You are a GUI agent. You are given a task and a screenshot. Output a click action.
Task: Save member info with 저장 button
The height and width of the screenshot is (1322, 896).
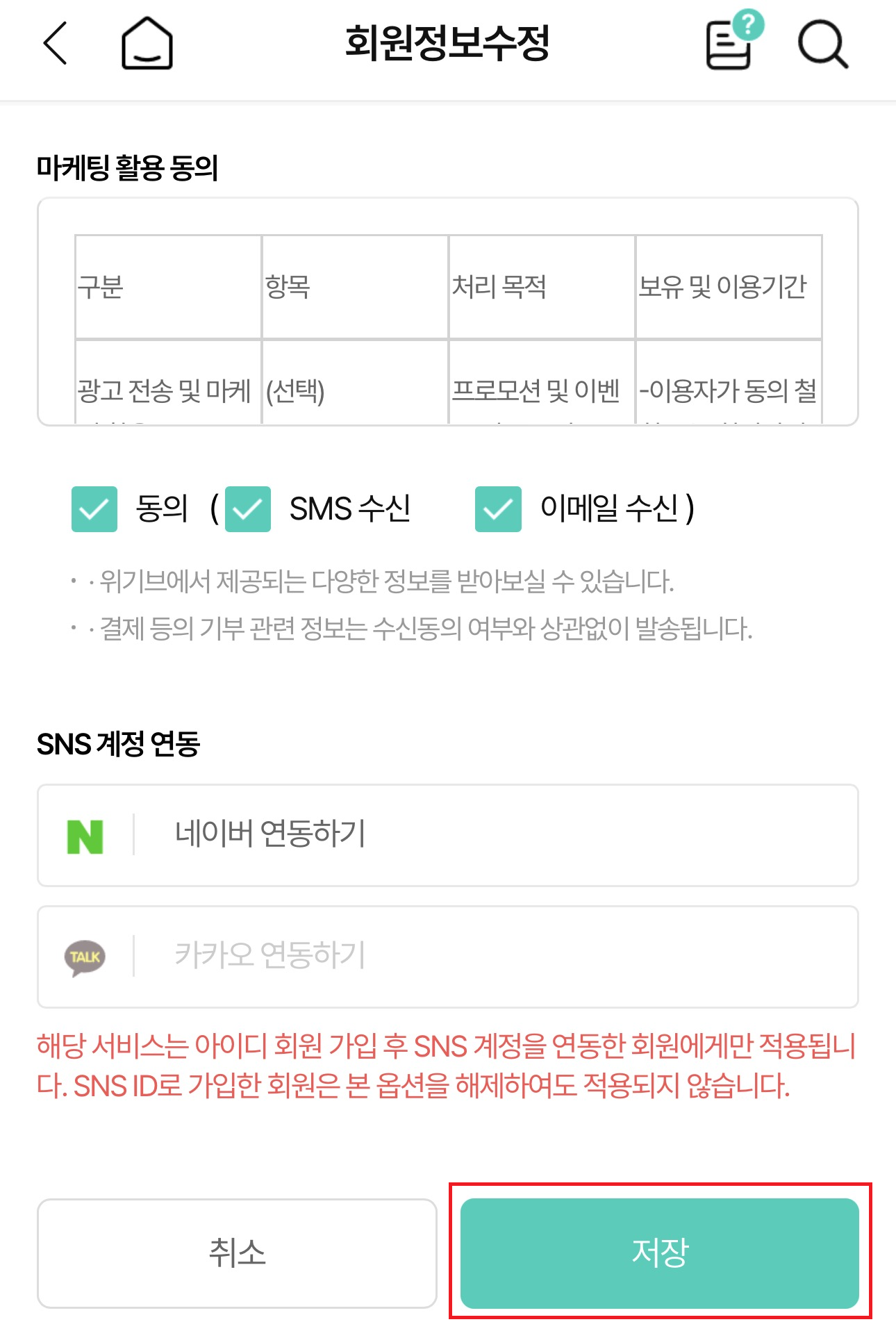[659, 1253]
